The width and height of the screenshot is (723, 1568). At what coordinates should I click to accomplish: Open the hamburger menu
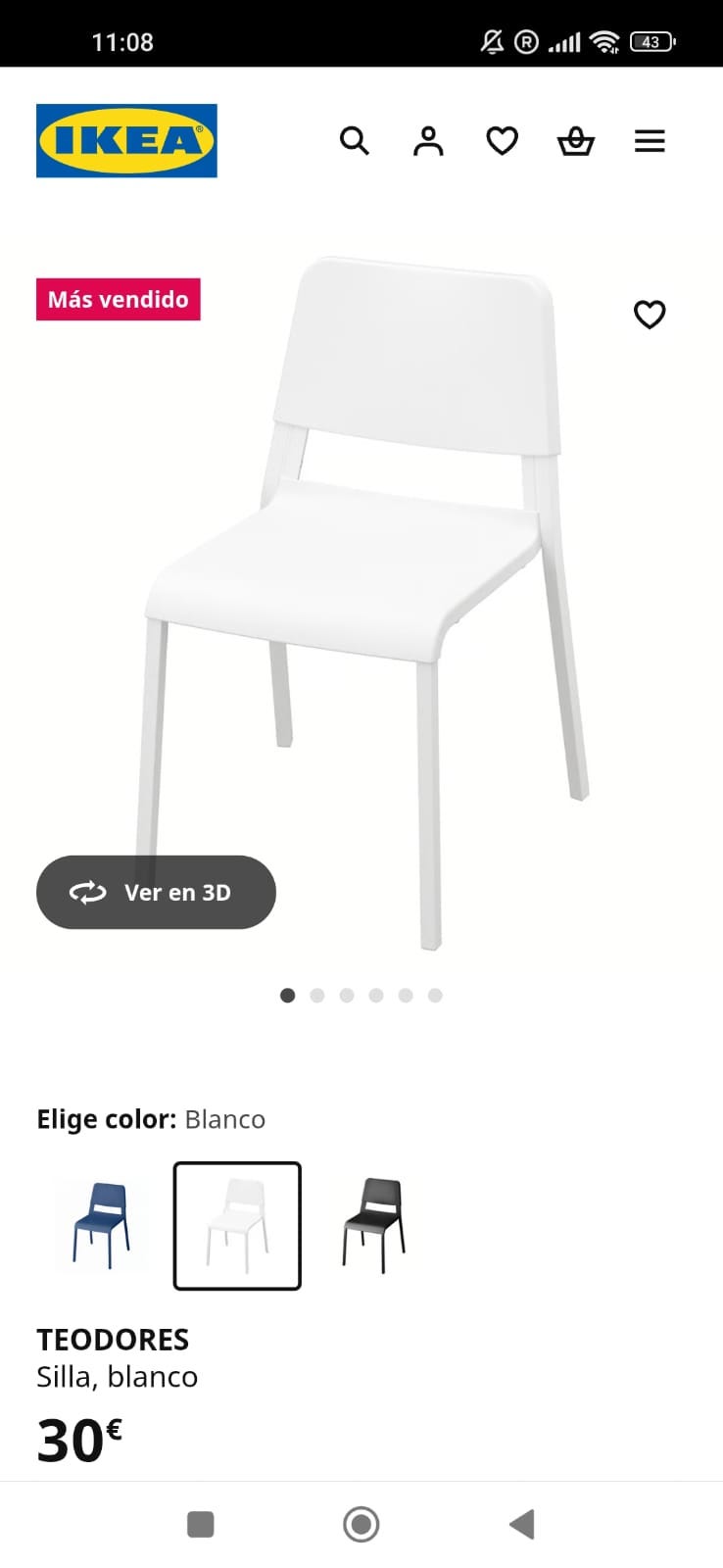[x=650, y=141]
